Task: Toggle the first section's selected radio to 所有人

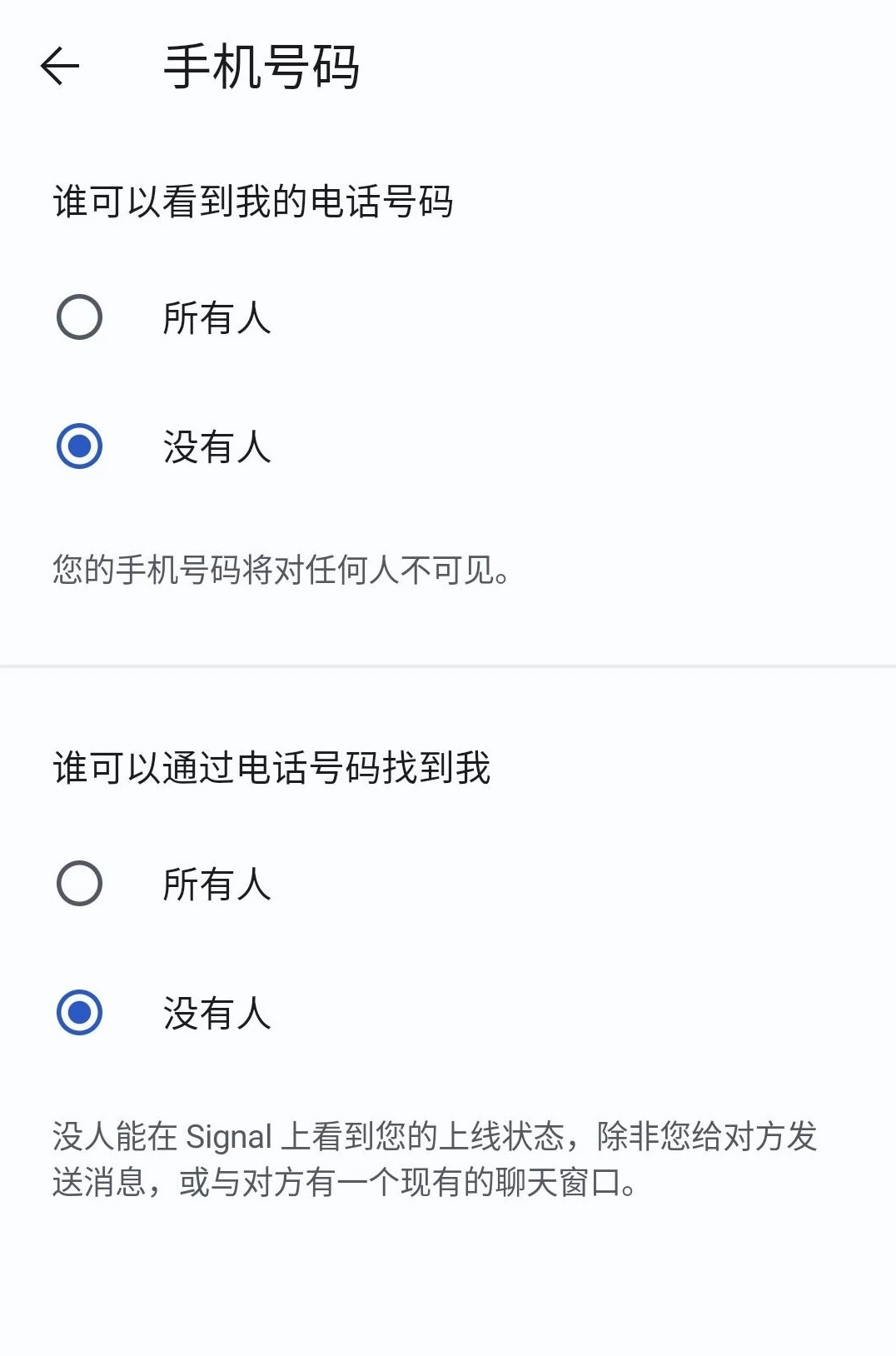Action: click(x=80, y=317)
